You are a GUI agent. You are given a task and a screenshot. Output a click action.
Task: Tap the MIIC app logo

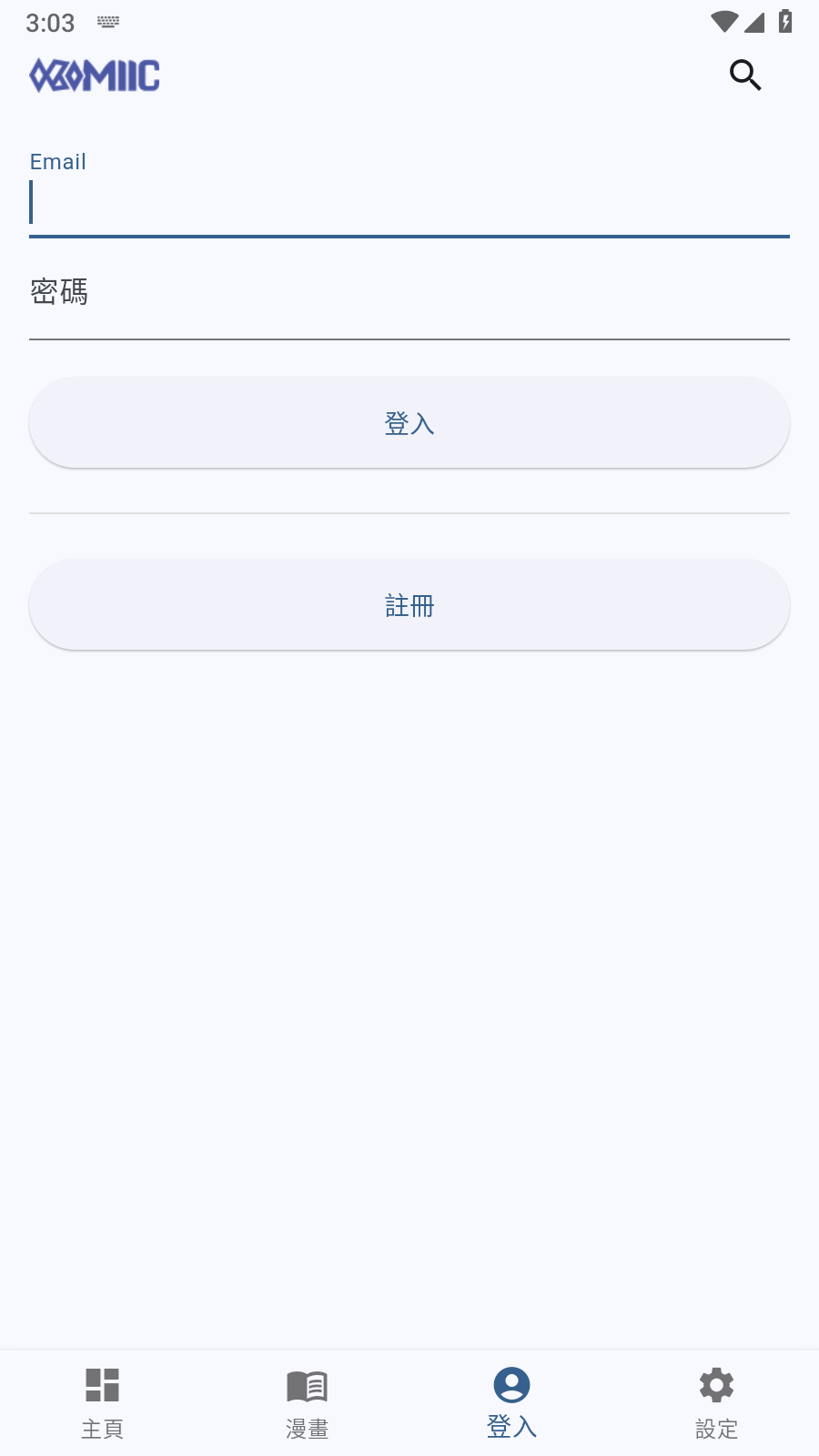pos(94,76)
